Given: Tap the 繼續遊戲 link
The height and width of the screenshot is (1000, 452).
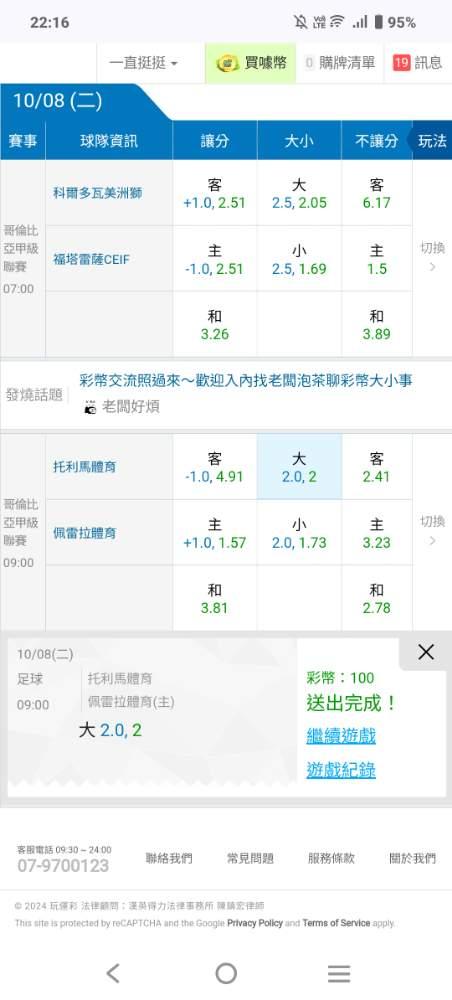Looking at the screenshot, I should (x=341, y=736).
